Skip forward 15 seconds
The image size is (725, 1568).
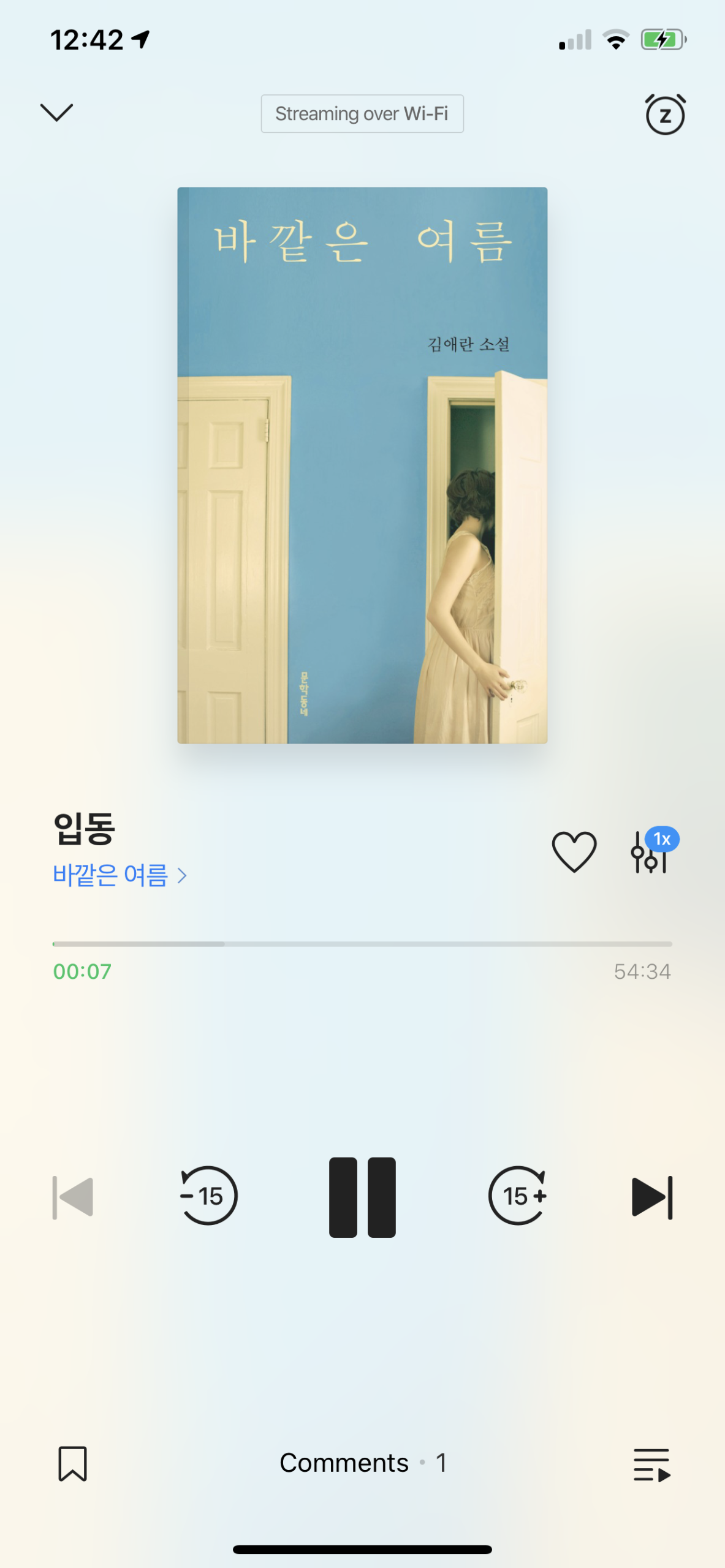pyautogui.click(x=518, y=1196)
